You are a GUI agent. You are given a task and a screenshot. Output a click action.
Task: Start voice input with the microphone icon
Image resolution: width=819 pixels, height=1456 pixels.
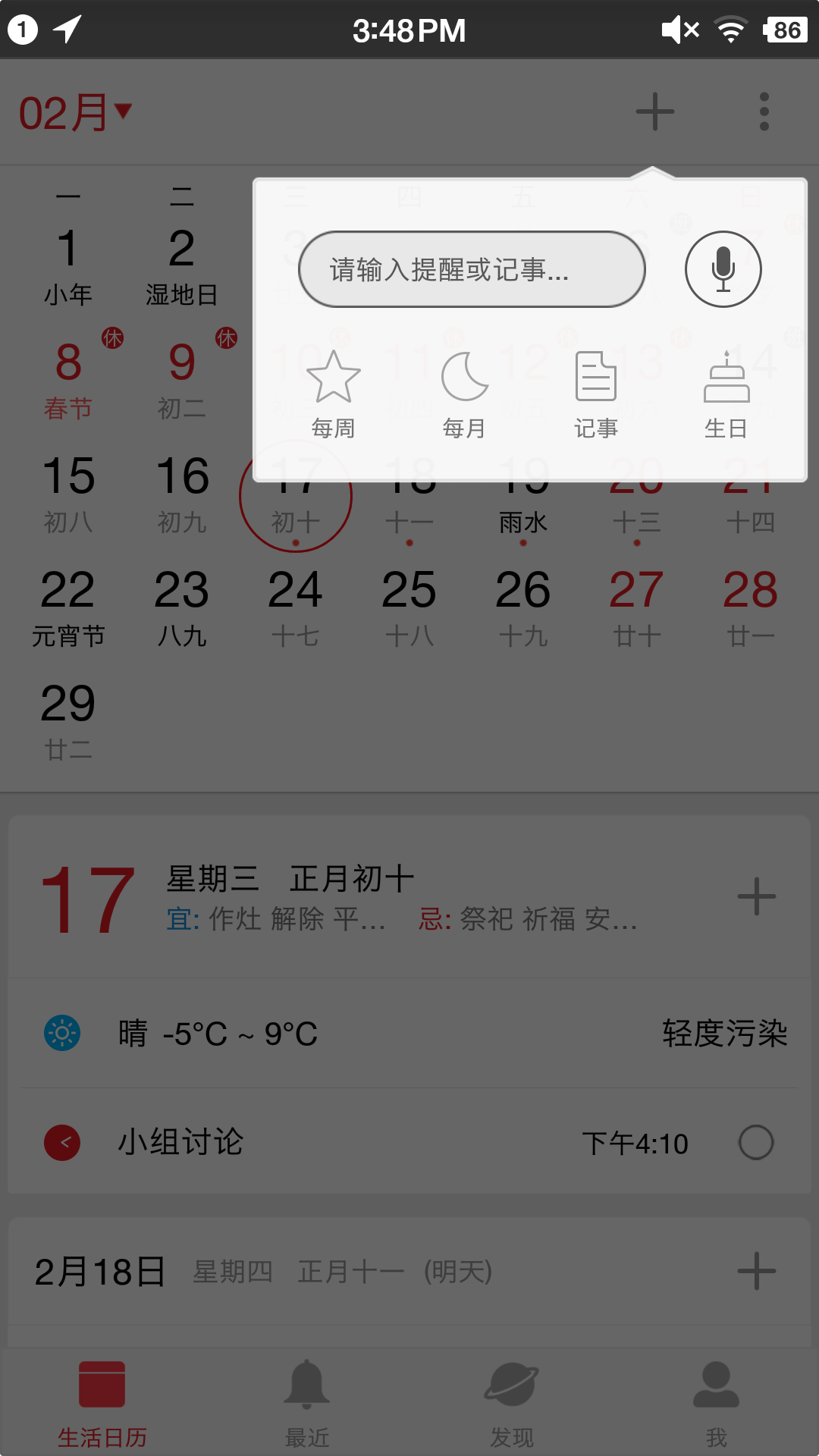(723, 269)
